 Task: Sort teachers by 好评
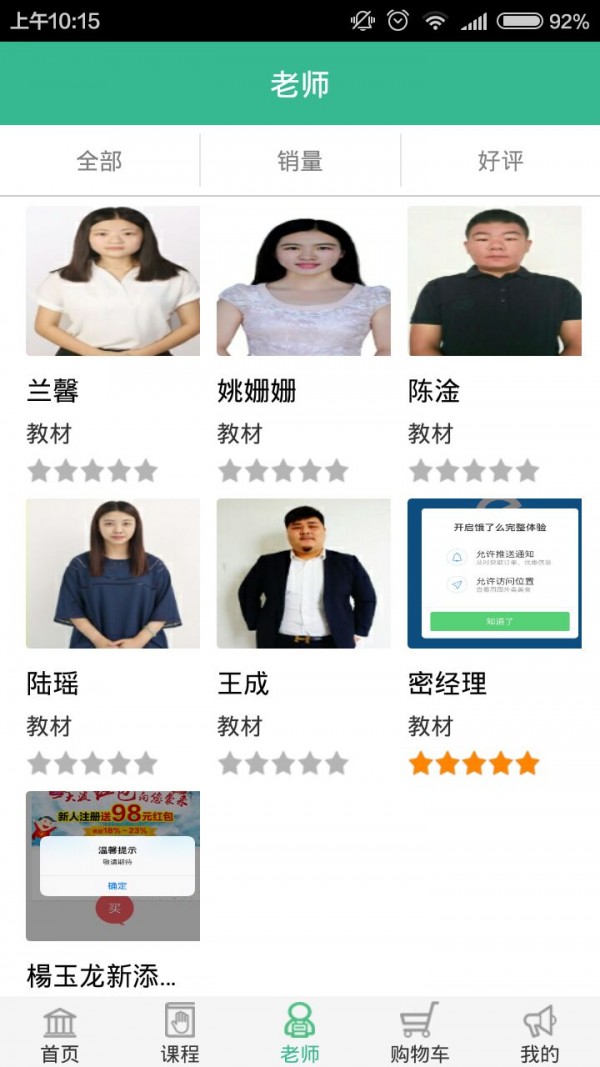500,160
